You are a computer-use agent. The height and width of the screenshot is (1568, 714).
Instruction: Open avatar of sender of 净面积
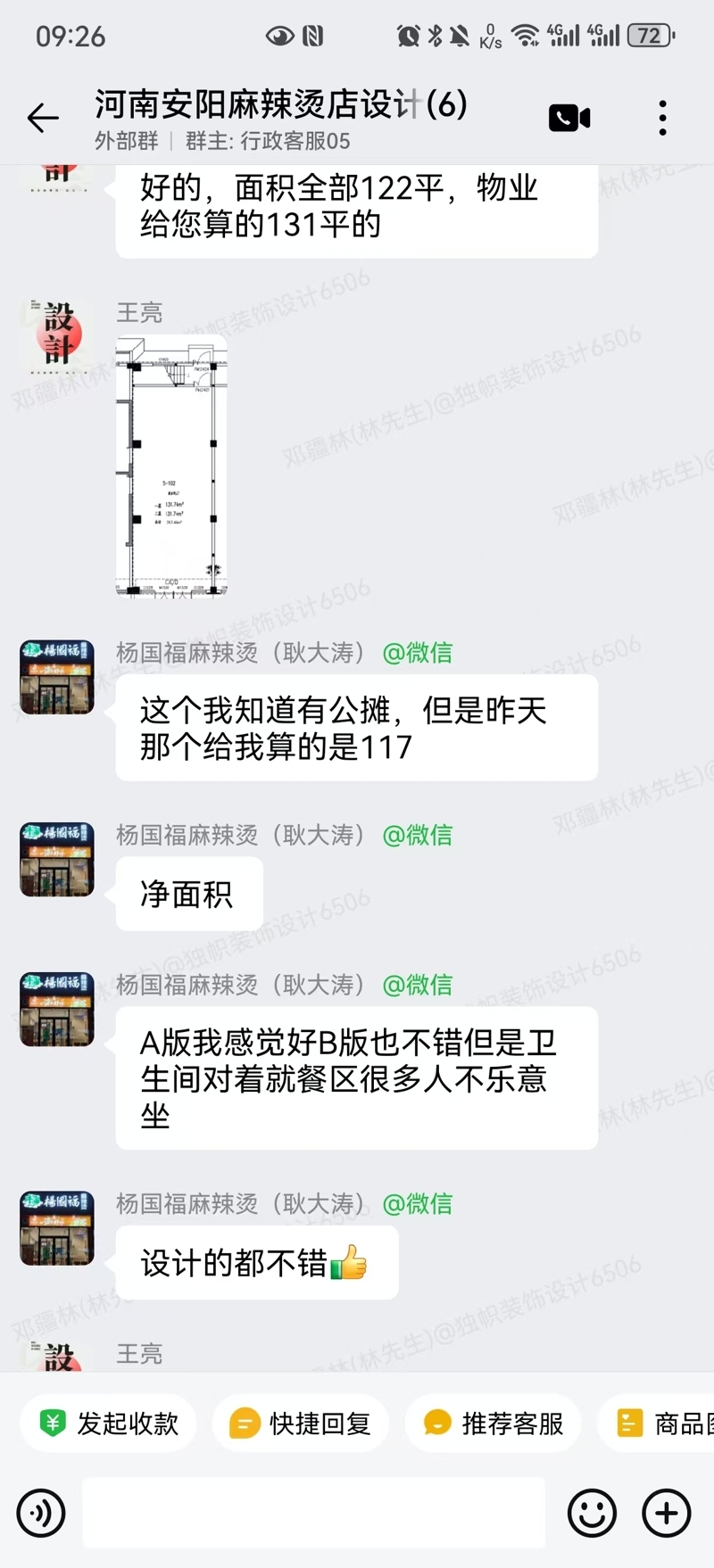(x=56, y=860)
